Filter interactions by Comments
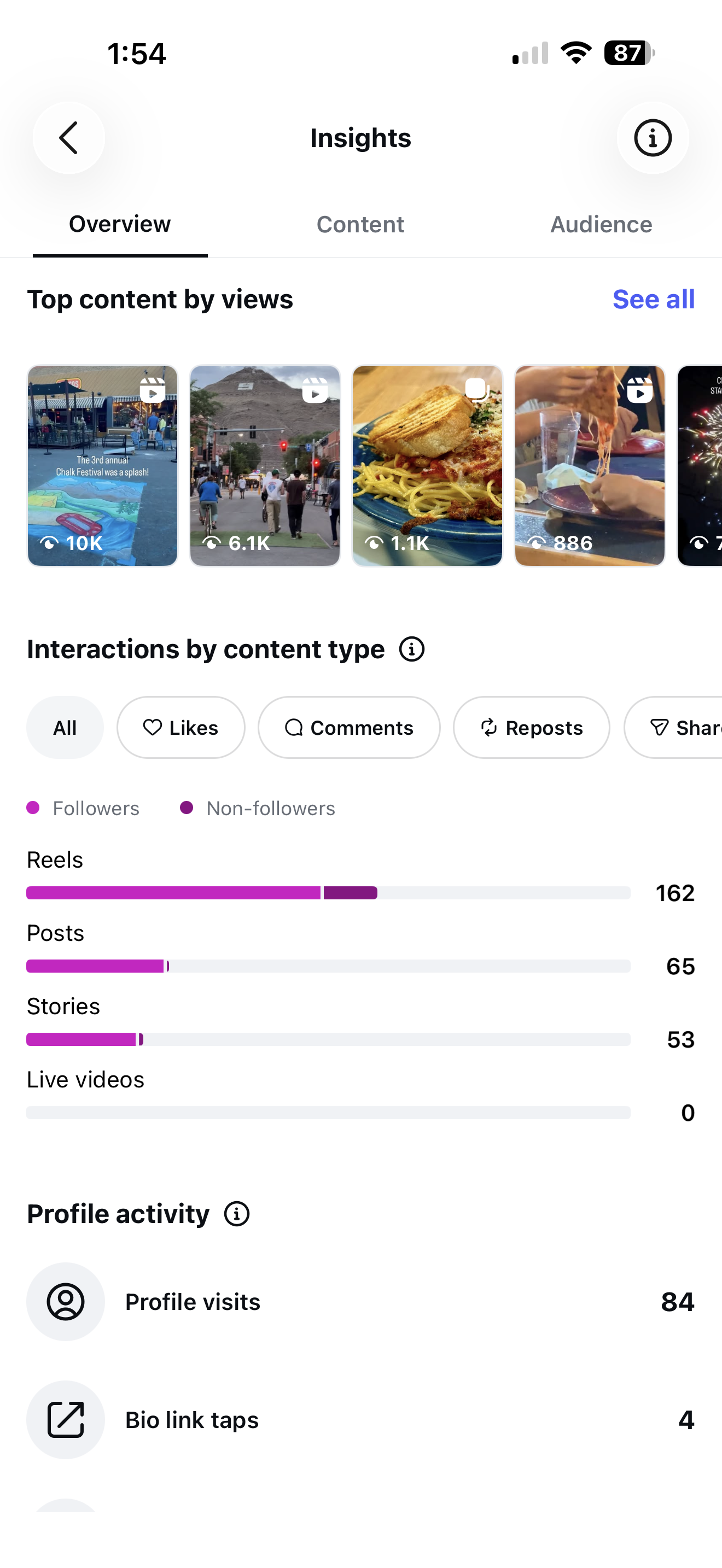Image resolution: width=722 pixels, height=1568 pixels. pyautogui.click(x=349, y=727)
